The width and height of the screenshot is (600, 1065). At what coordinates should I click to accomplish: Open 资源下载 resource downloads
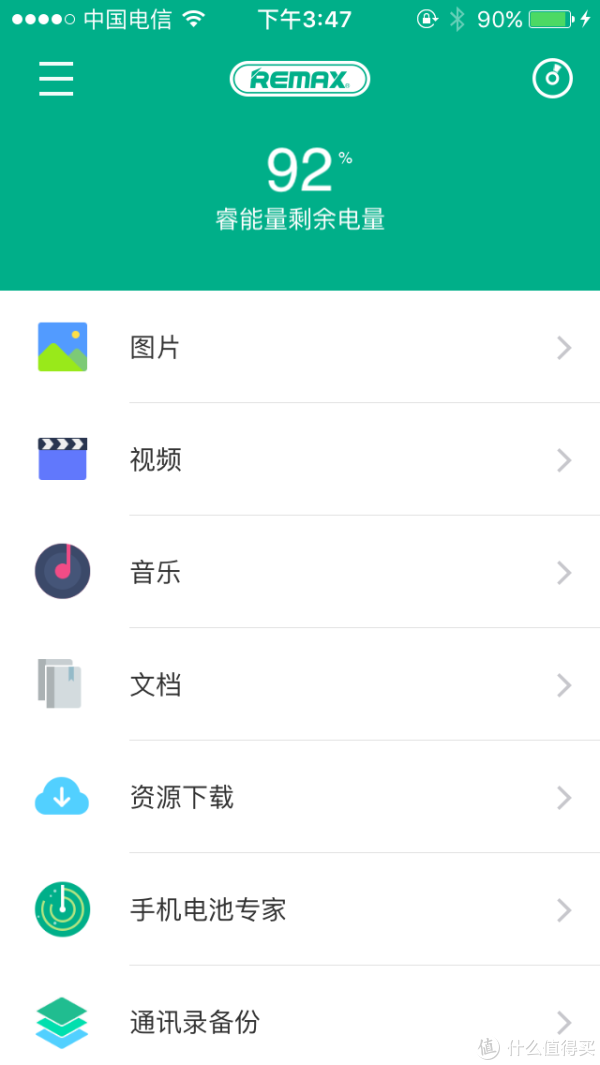pyautogui.click(x=300, y=797)
